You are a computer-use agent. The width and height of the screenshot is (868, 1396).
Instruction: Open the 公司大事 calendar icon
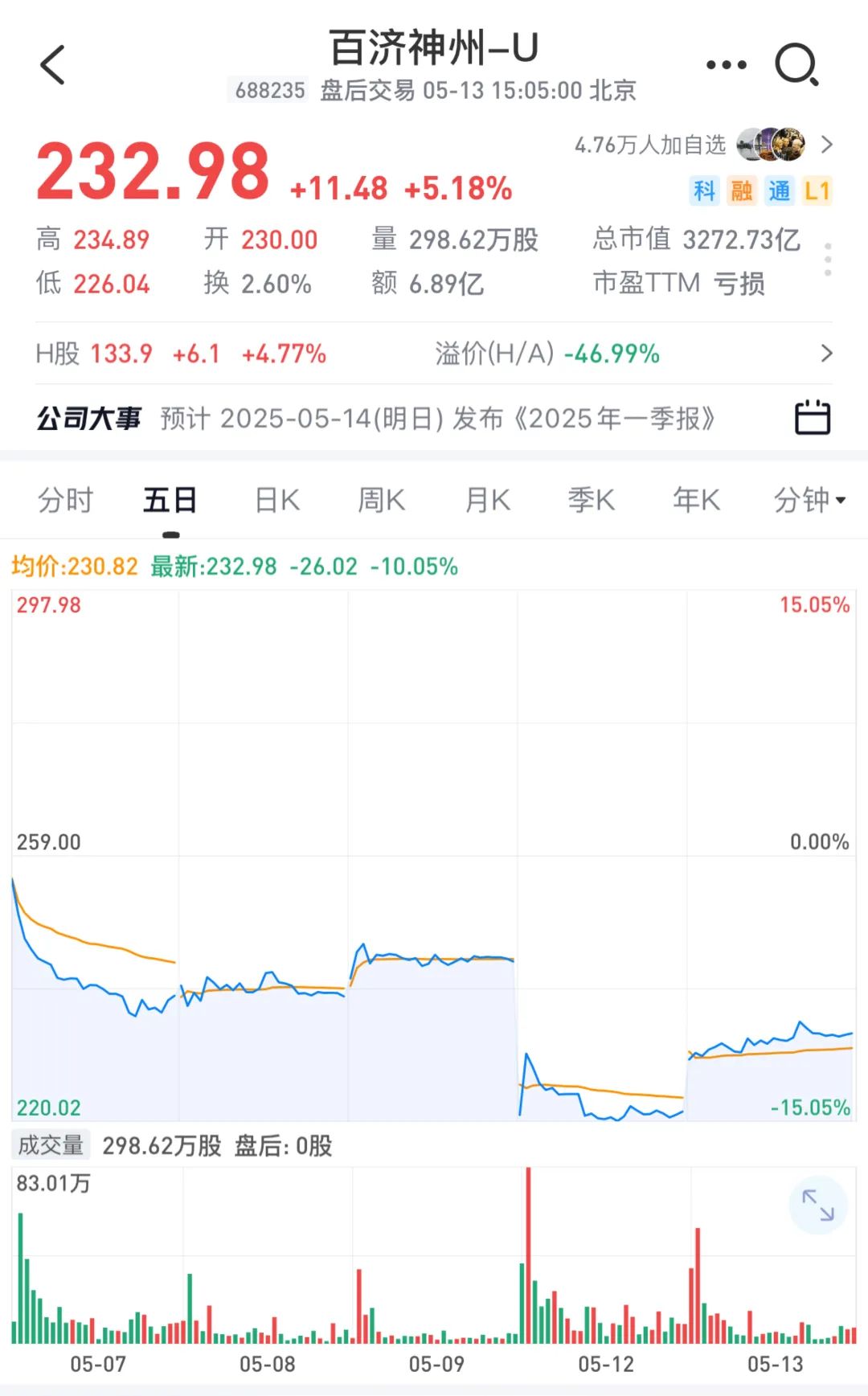(x=812, y=418)
